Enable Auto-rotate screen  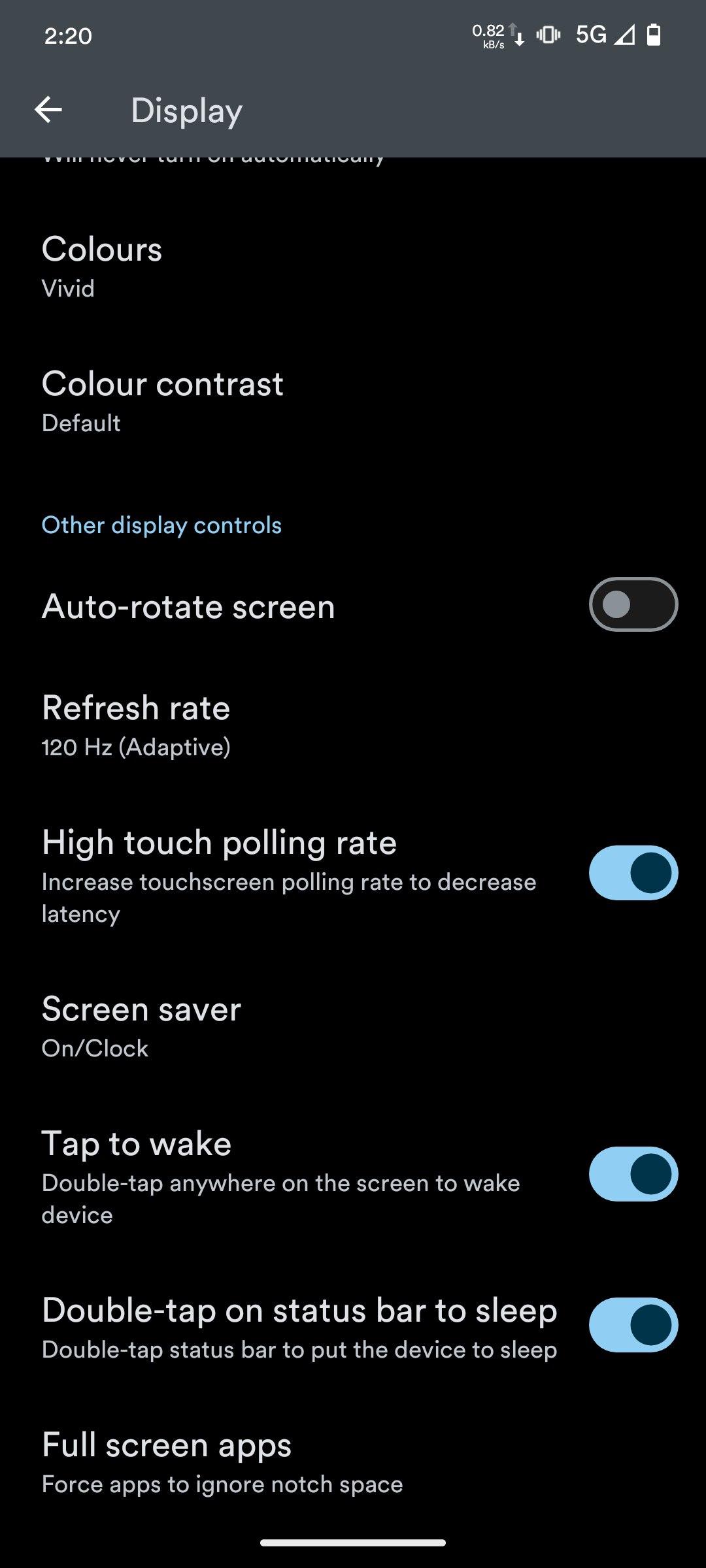click(x=633, y=605)
